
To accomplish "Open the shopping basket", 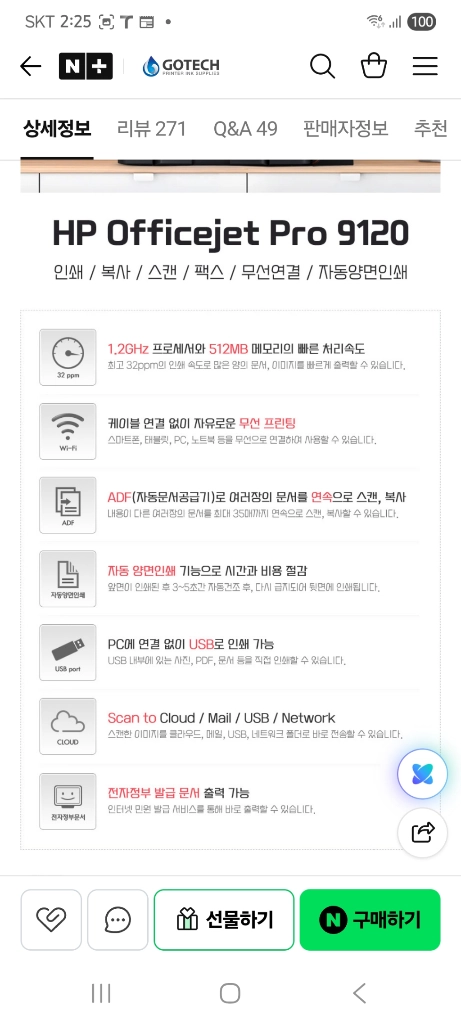I will pos(374,66).
